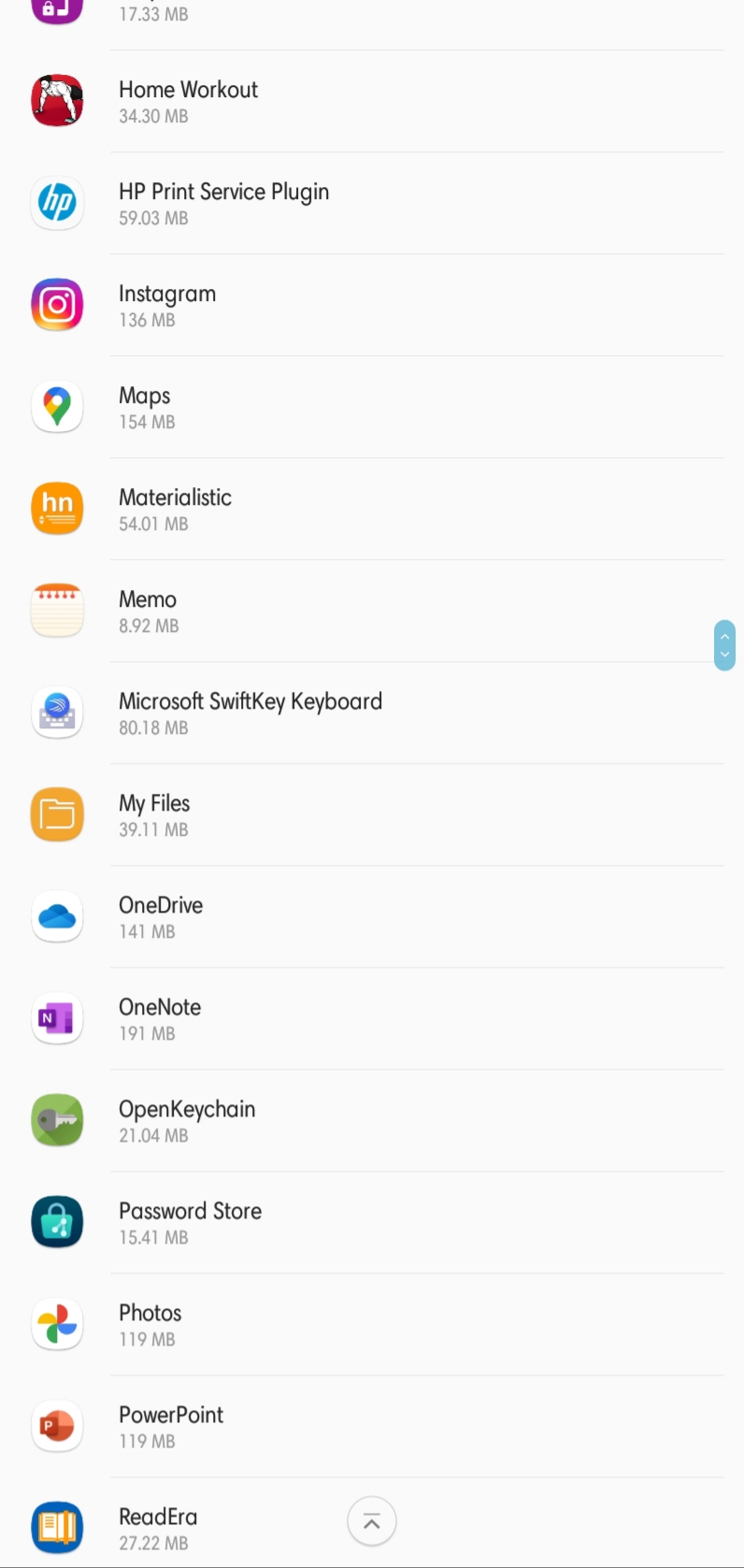
Task: Tap the Google Photos pinwheel icon
Action: pos(57,1324)
